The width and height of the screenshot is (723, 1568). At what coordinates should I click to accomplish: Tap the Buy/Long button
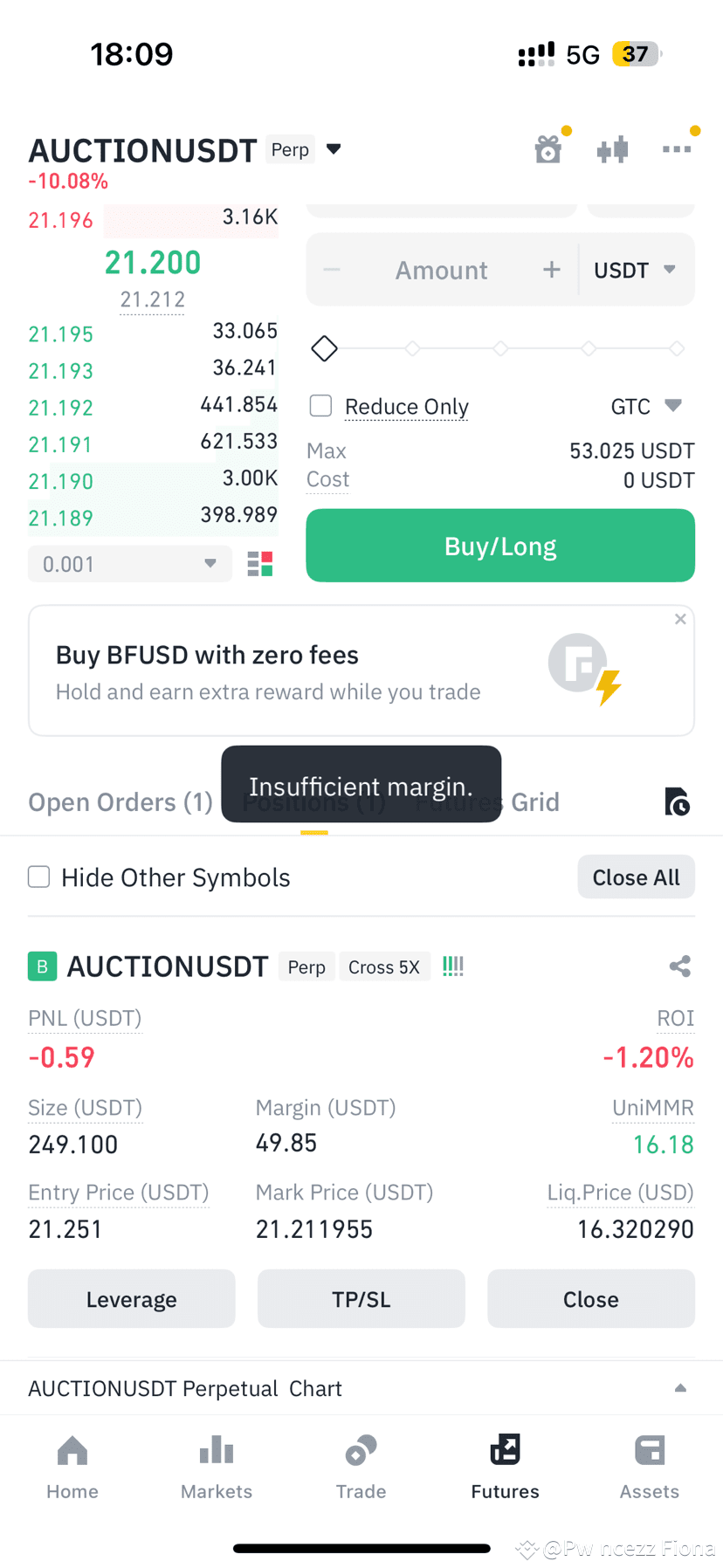[x=500, y=546]
